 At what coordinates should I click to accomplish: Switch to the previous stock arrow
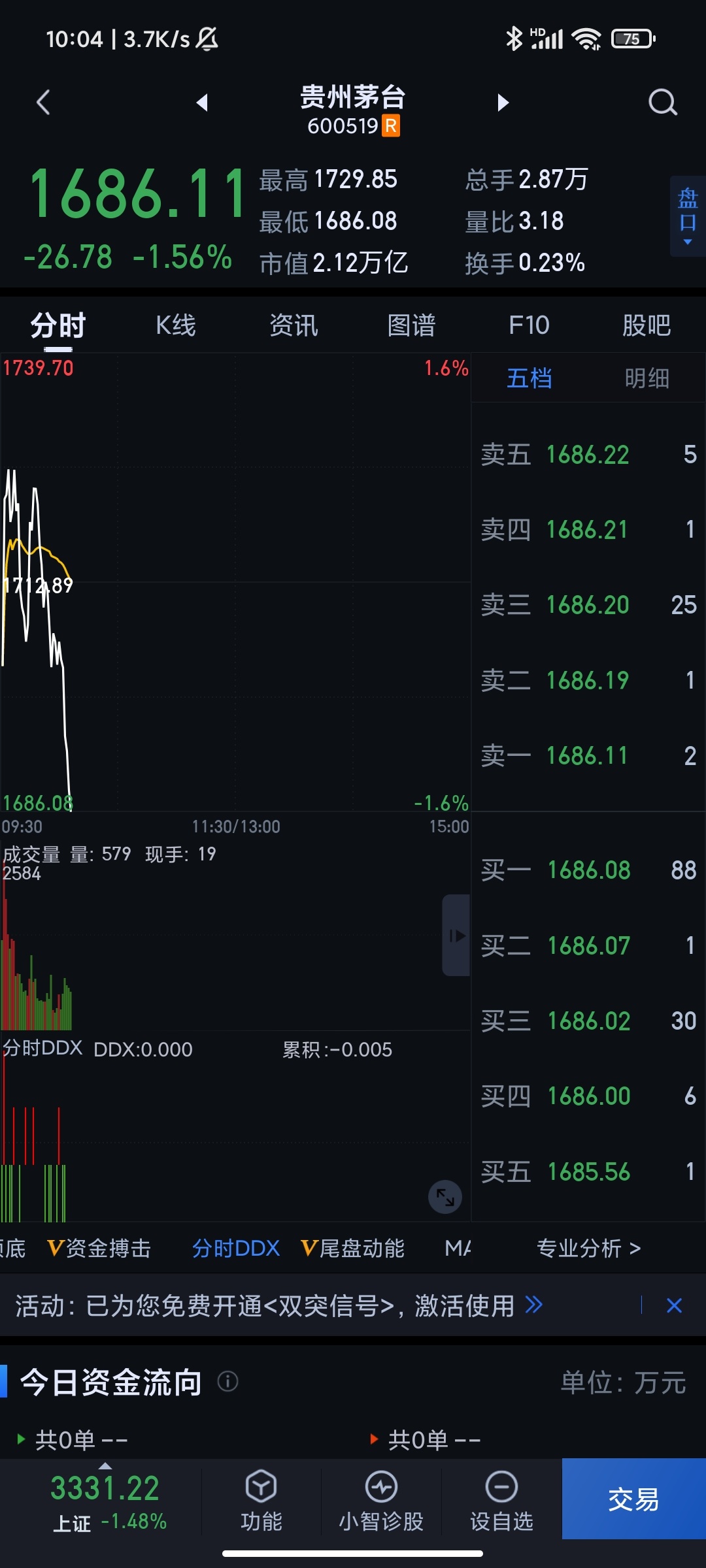202,103
